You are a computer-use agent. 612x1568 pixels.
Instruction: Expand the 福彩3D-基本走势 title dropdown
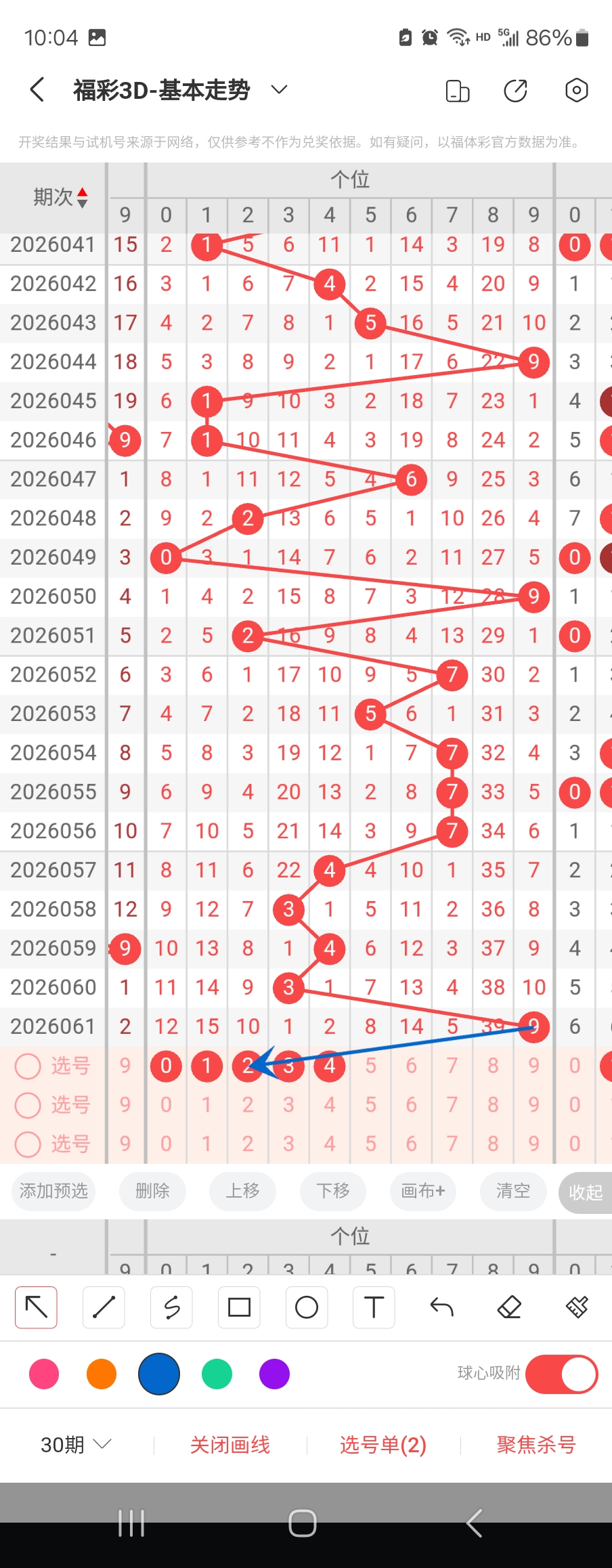click(x=279, y=89)
